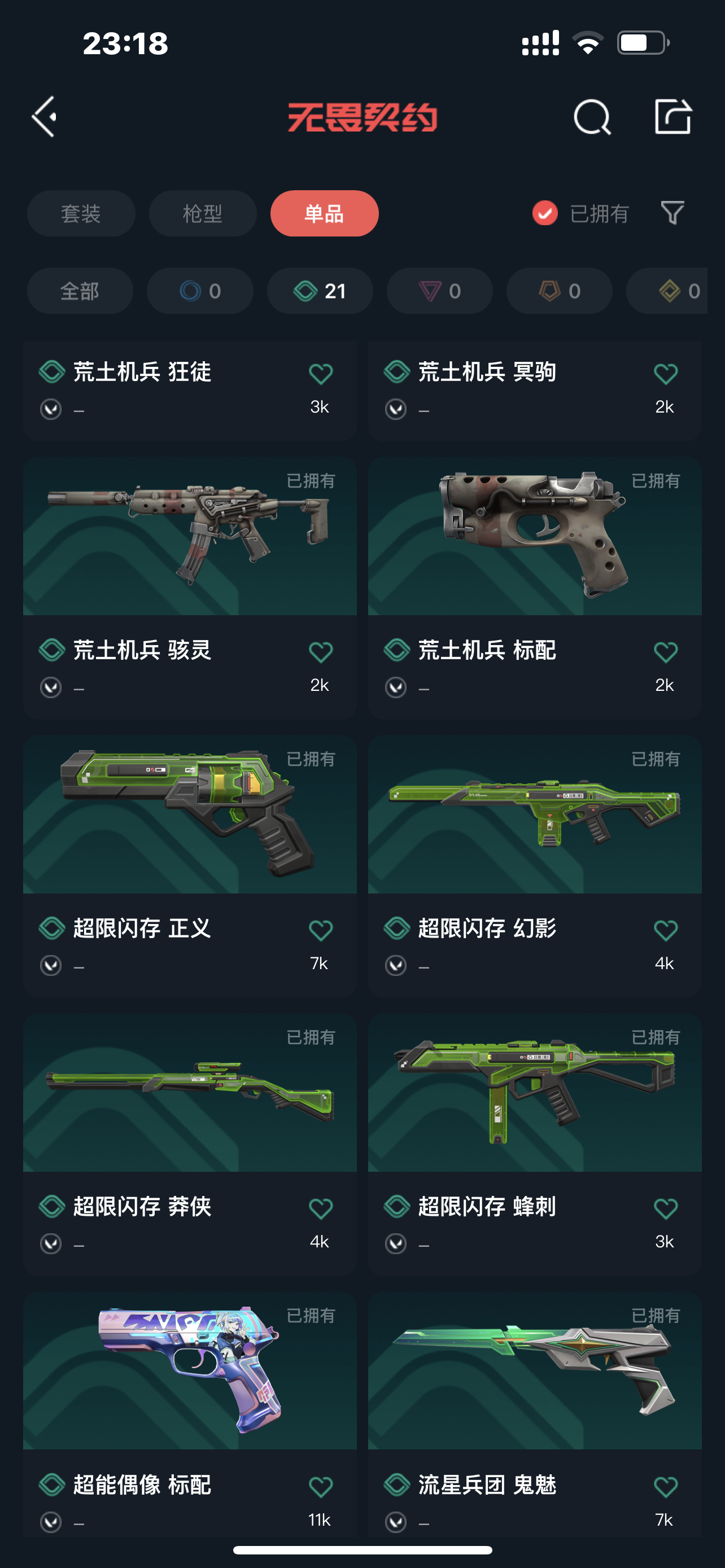Select the 全部 rarity chip
The image size is (725, 1568).
tap(80, 291)
